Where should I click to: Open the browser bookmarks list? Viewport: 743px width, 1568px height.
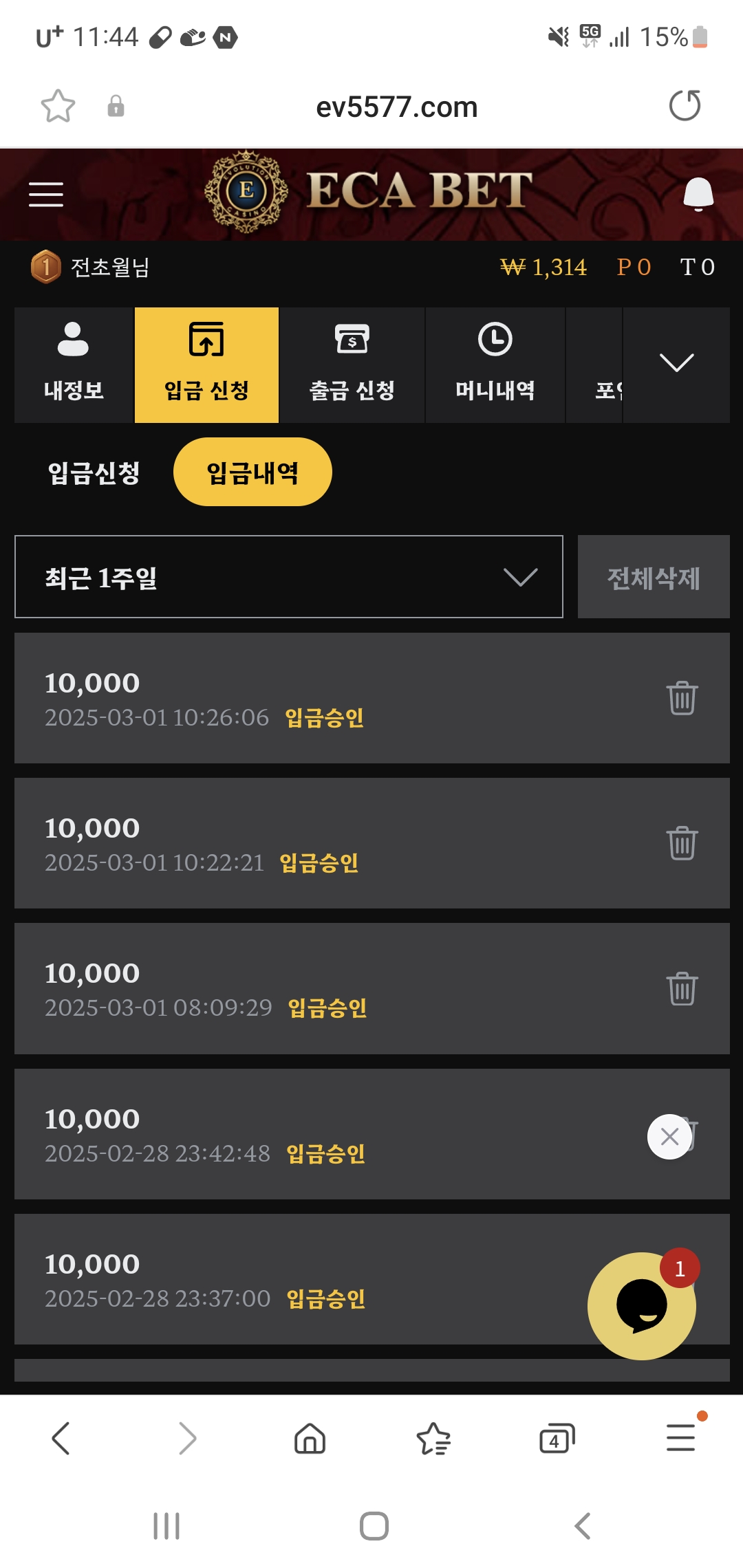pos(433,1439)
